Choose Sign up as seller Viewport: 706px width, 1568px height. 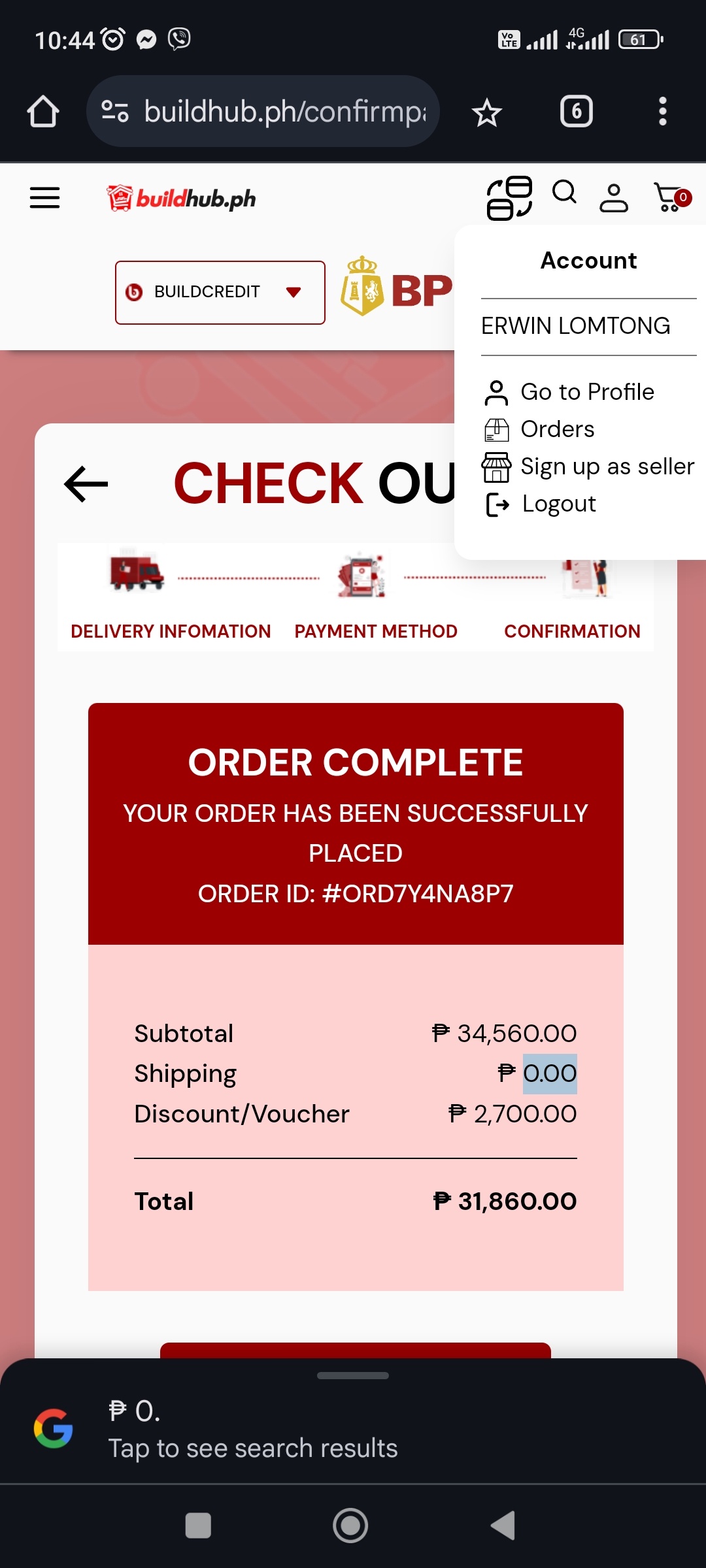point(606,466)
